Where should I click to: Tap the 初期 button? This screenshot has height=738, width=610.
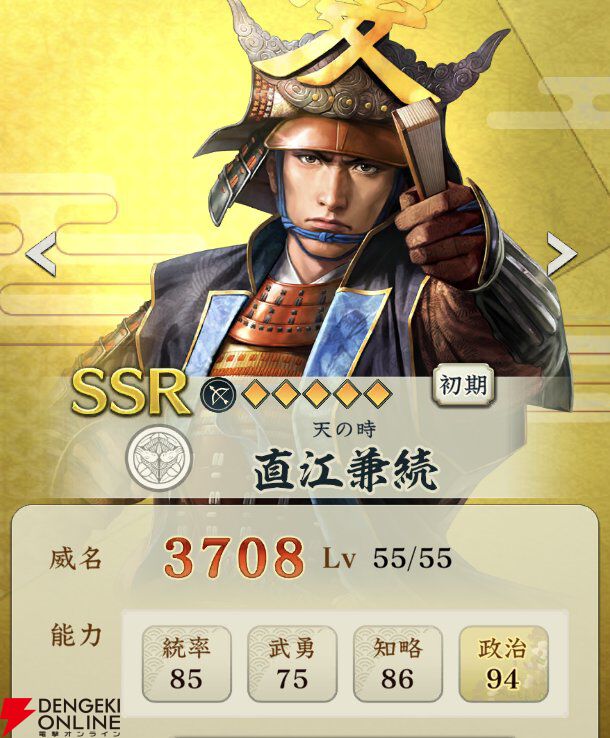click(x=463, y=386)
